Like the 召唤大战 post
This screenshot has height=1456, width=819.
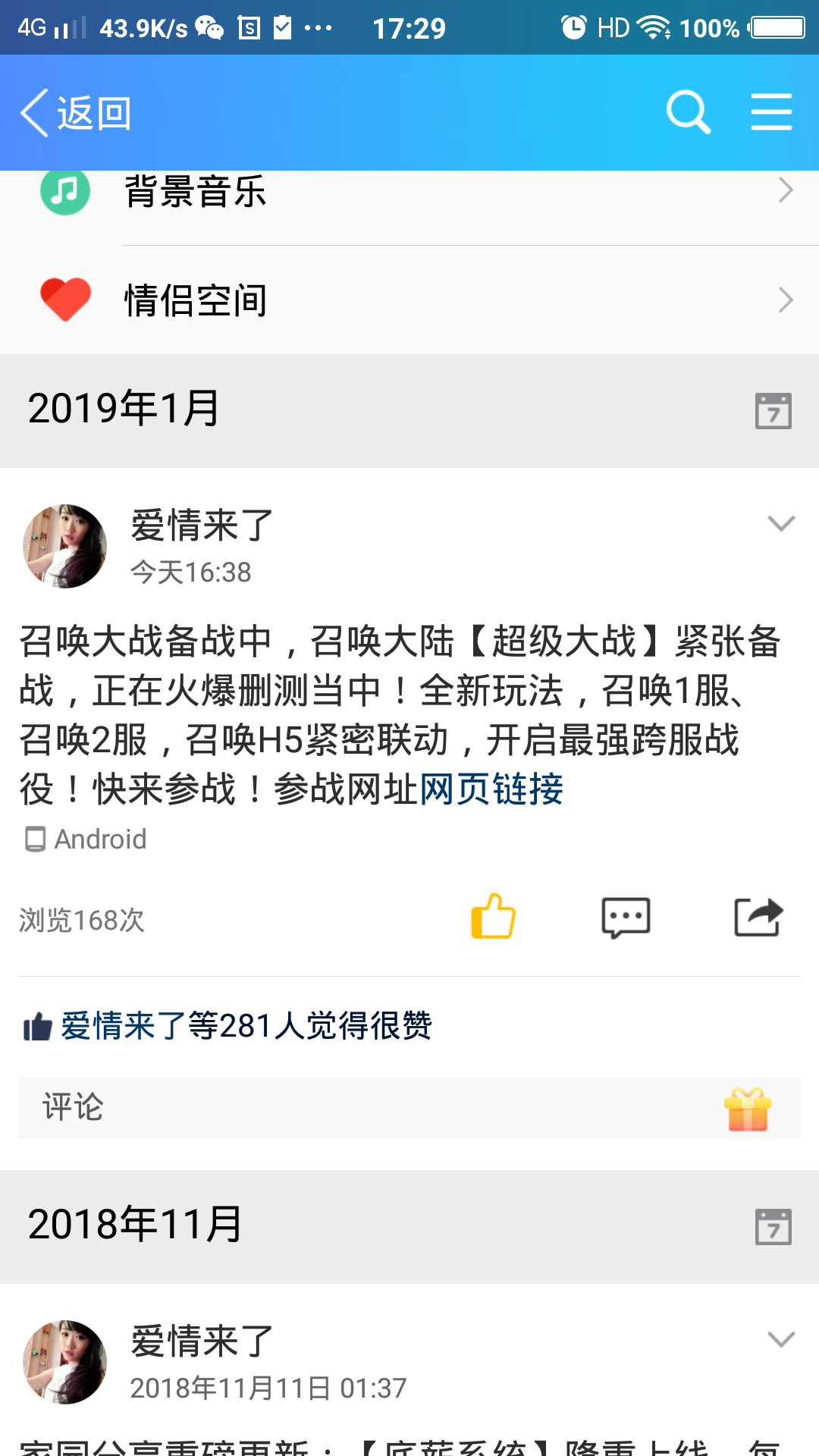(x=493, y=917)
